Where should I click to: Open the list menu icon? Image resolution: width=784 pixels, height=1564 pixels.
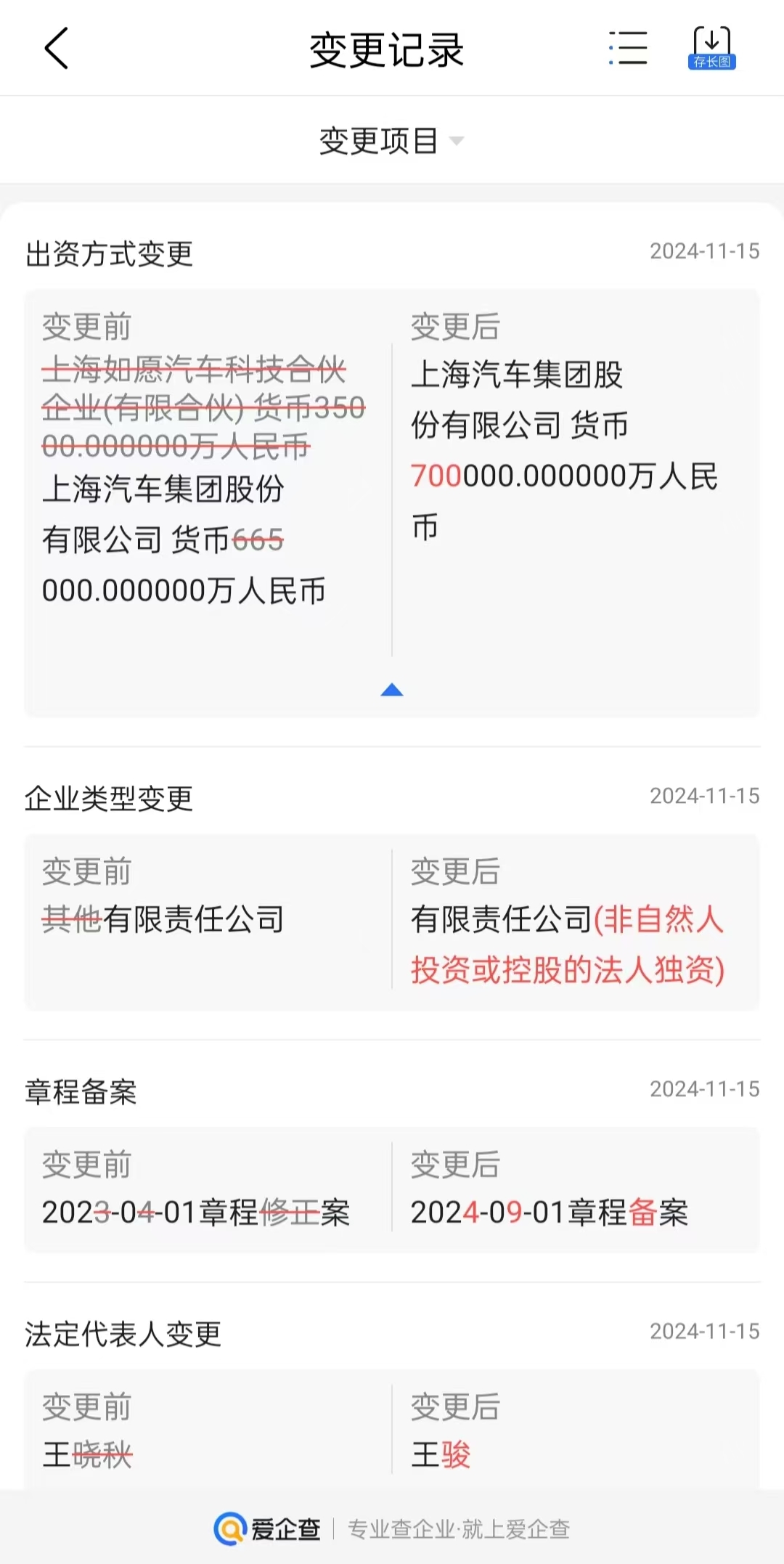[x=628, y=49]
